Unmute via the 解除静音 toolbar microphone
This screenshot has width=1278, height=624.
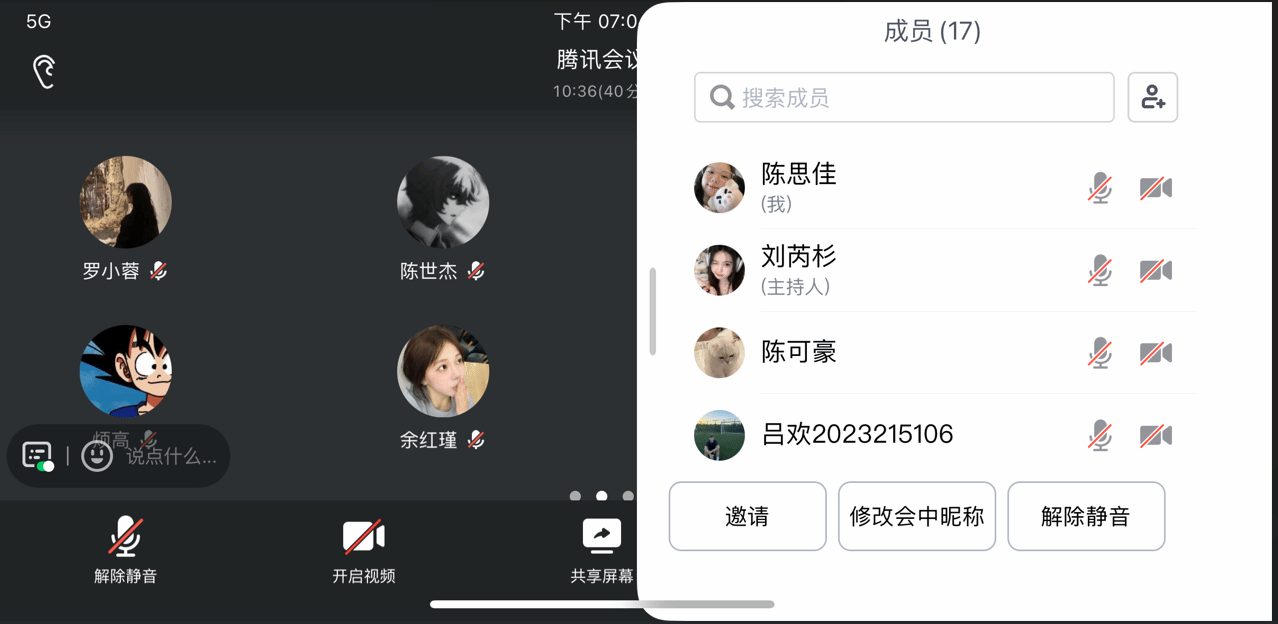coord(125,548)
